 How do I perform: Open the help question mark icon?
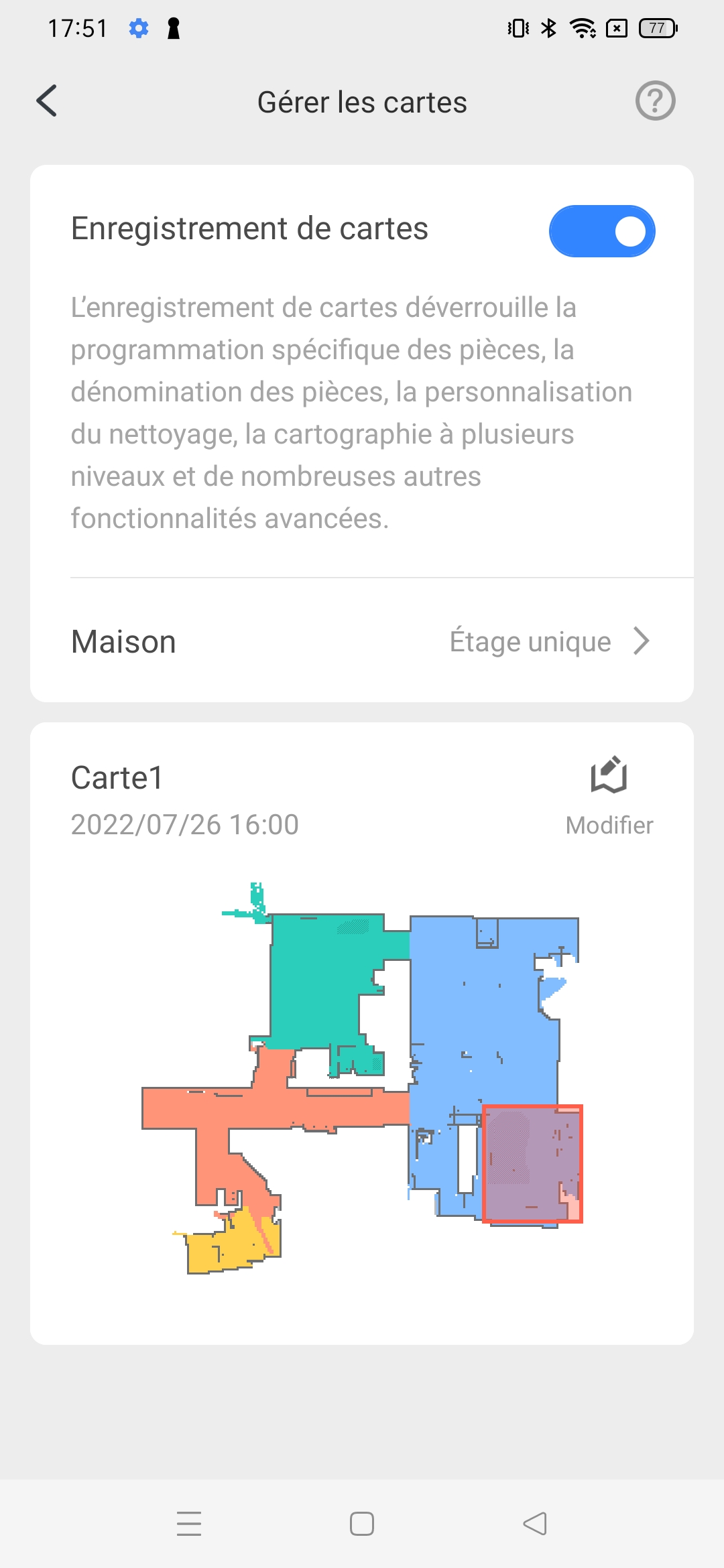[x=655, y=101]
